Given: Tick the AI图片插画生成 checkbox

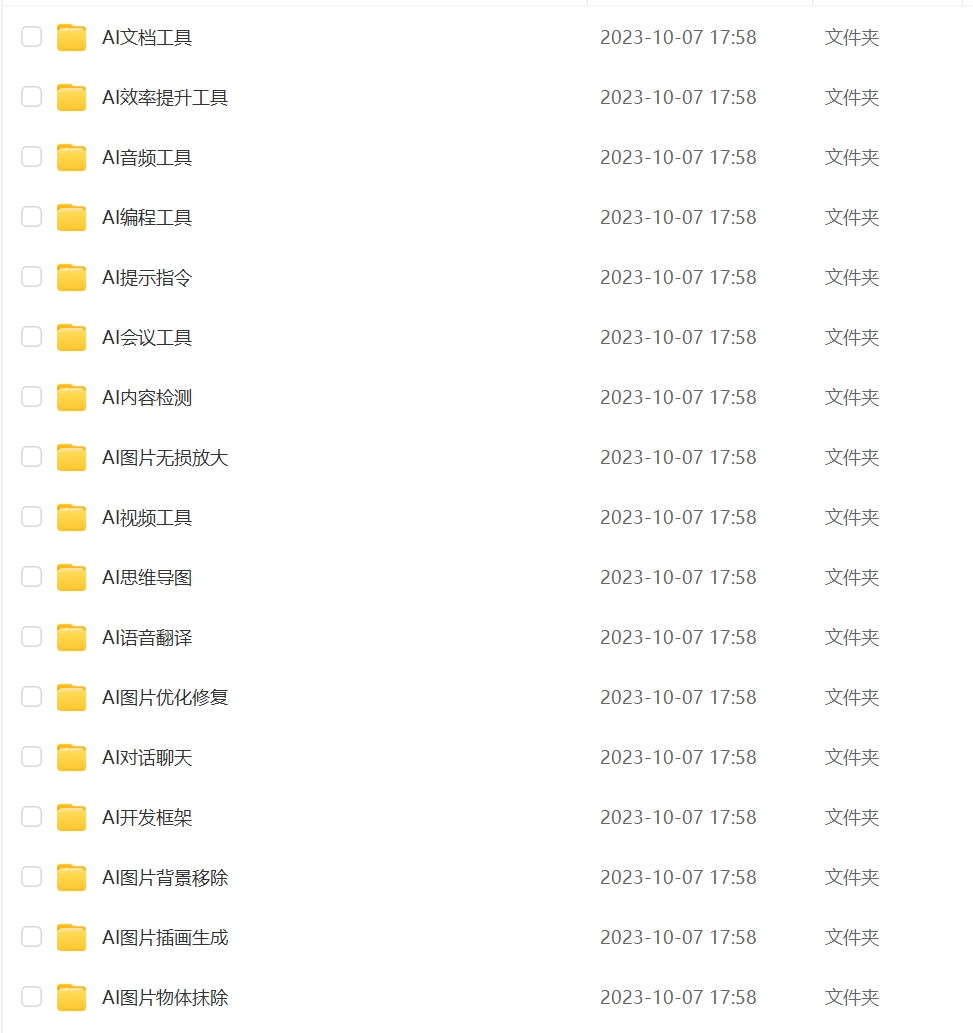Looking at the screenshot, I should 32,937.
